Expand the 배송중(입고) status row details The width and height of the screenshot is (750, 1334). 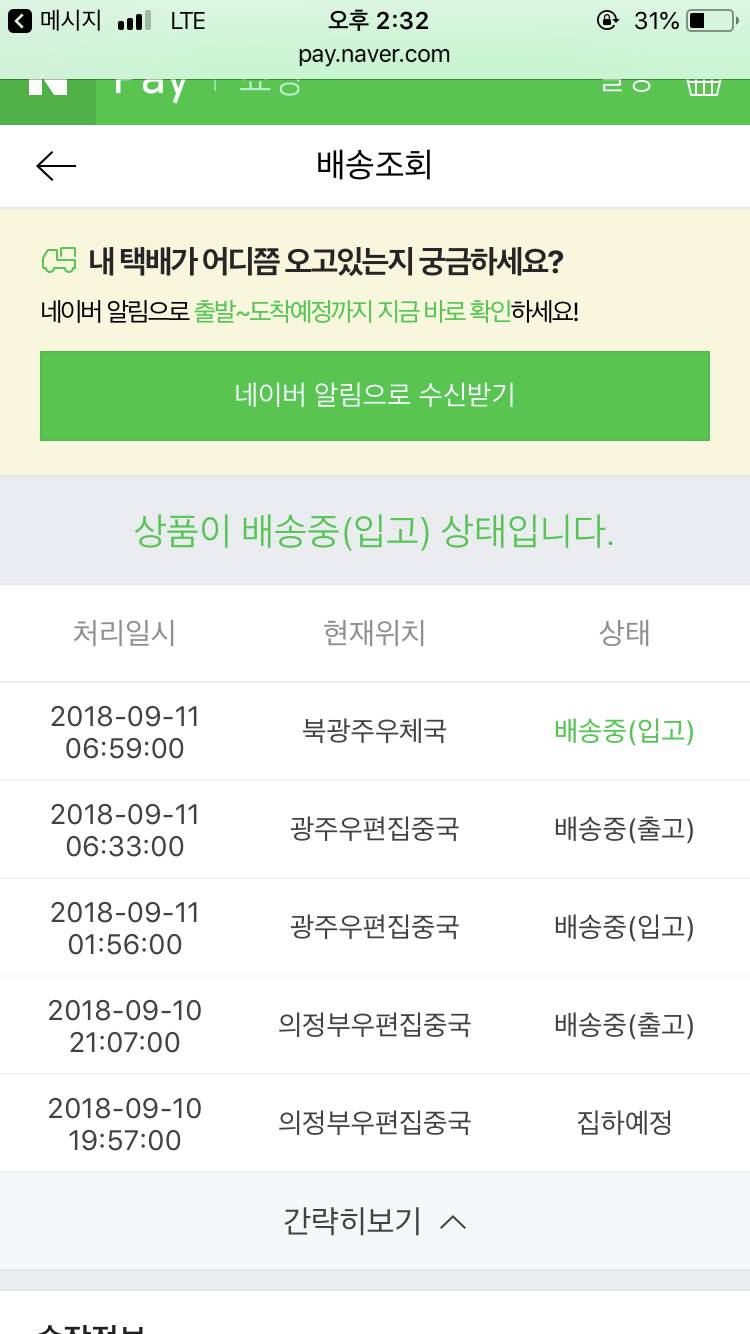pos(624,731)
